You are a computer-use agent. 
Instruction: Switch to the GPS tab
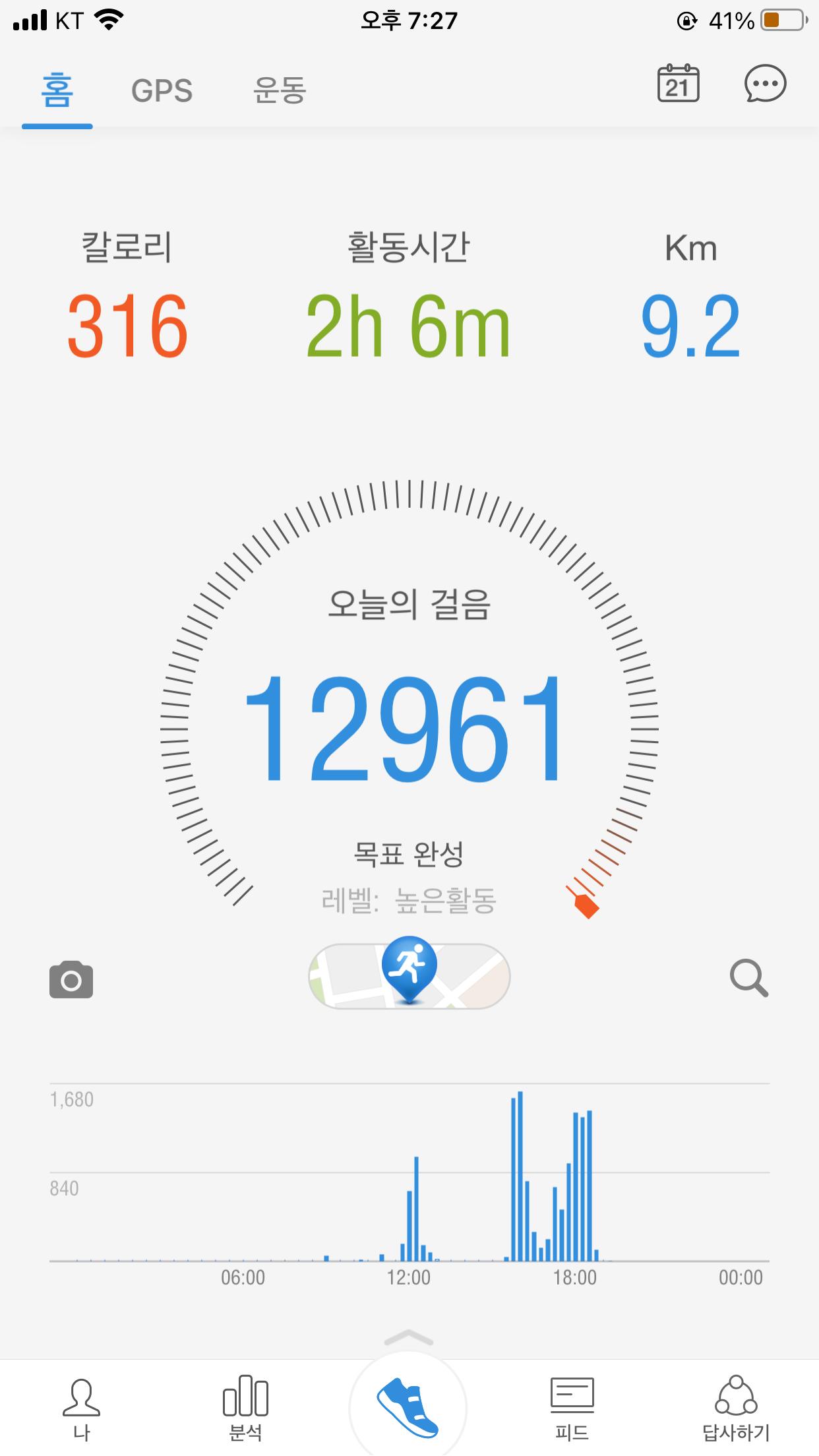[162, 90]
